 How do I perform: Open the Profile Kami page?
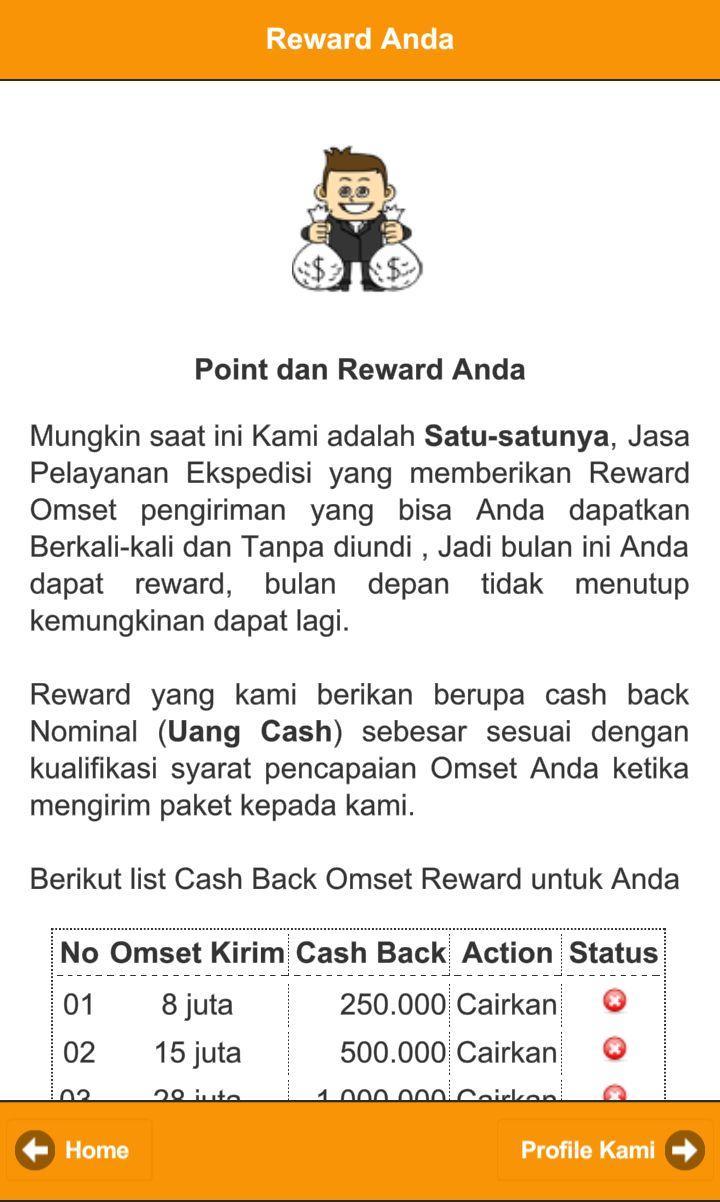(609, 1150)
